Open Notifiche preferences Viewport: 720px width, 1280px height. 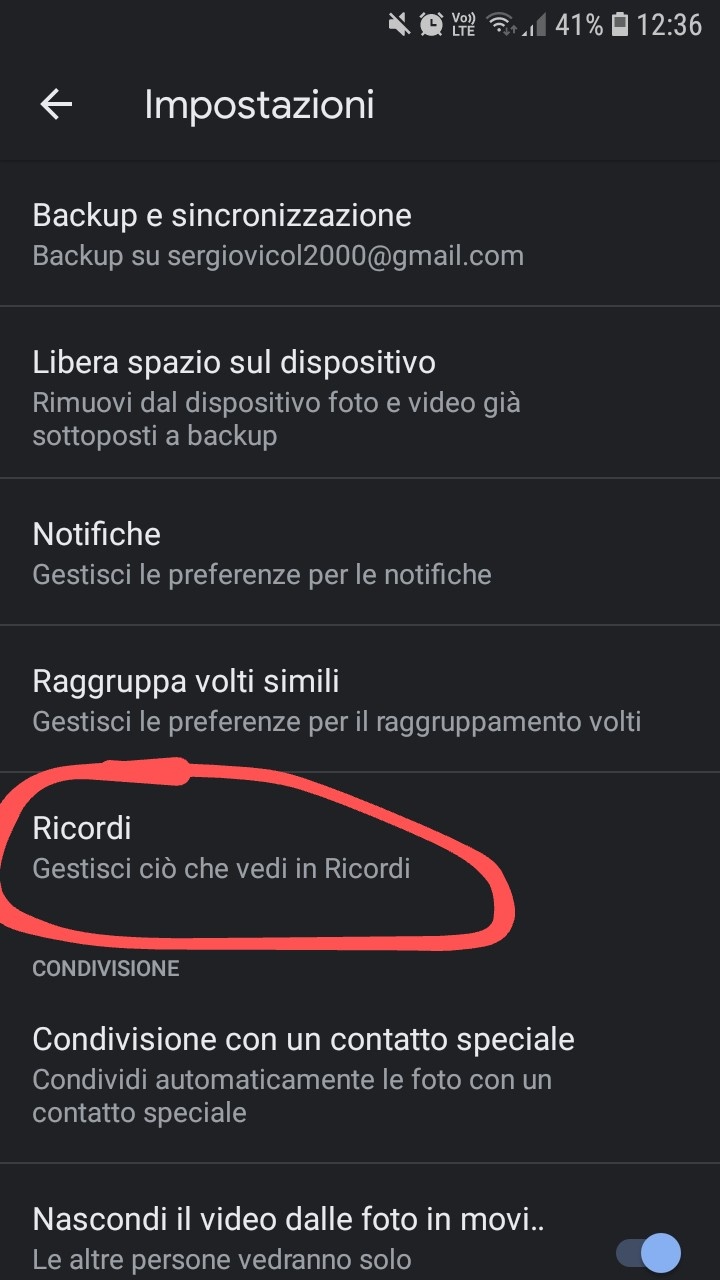click(360, 552)
